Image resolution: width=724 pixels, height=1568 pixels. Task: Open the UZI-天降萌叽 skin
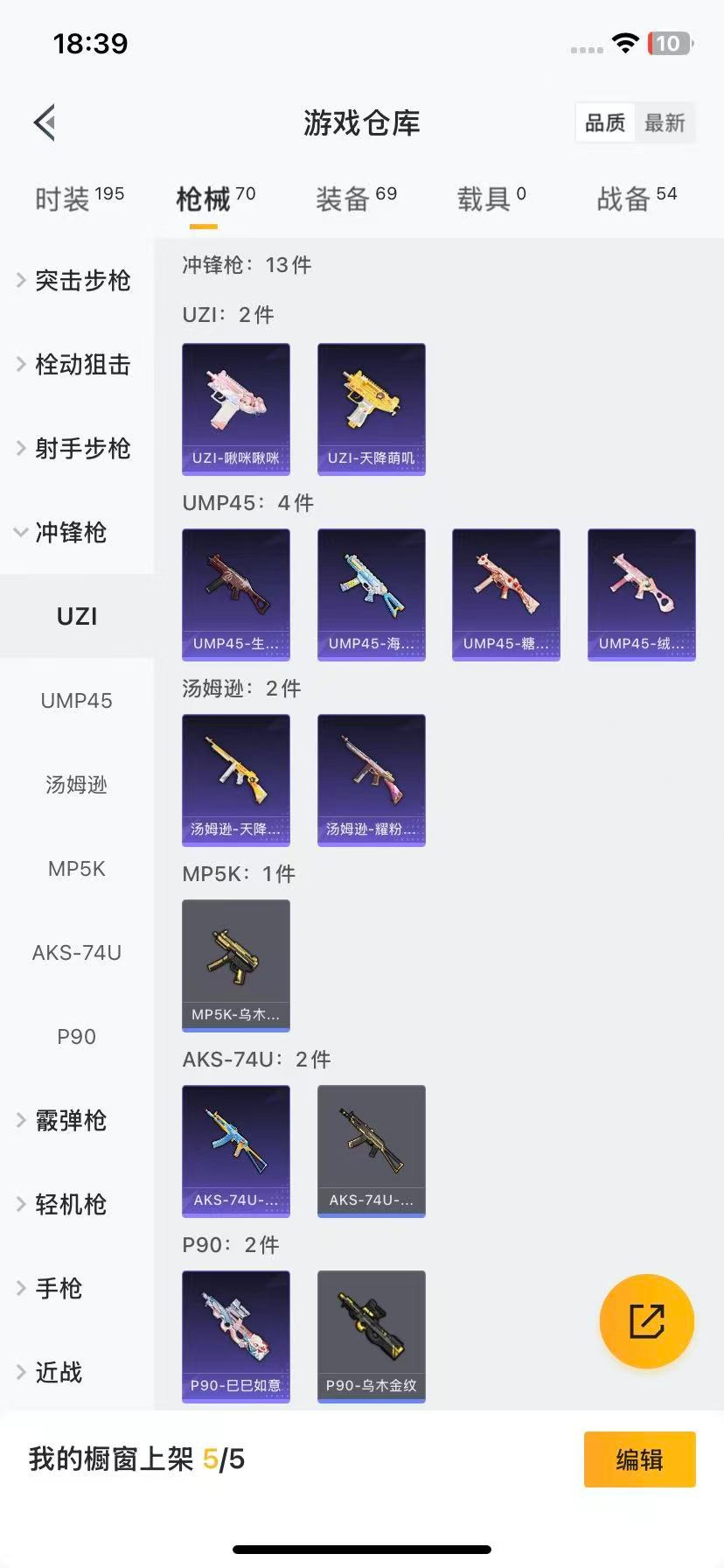pyautogui.click(x=371, y=409)
